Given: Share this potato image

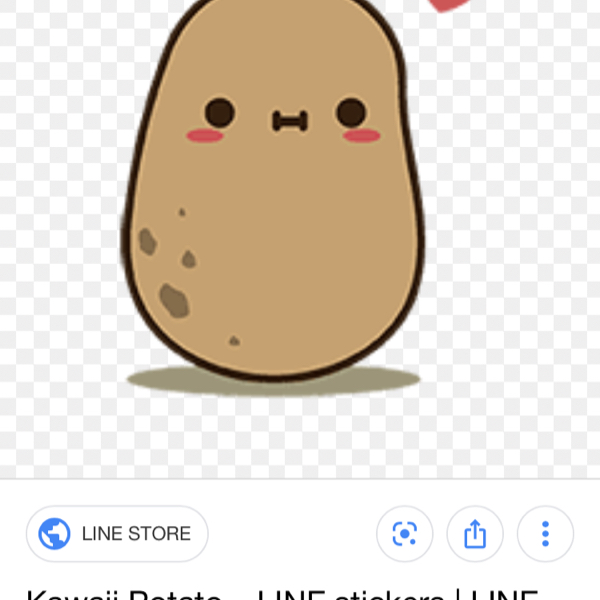Looking at the screenshot, I should pyautogui.click(x=475, y=534).
